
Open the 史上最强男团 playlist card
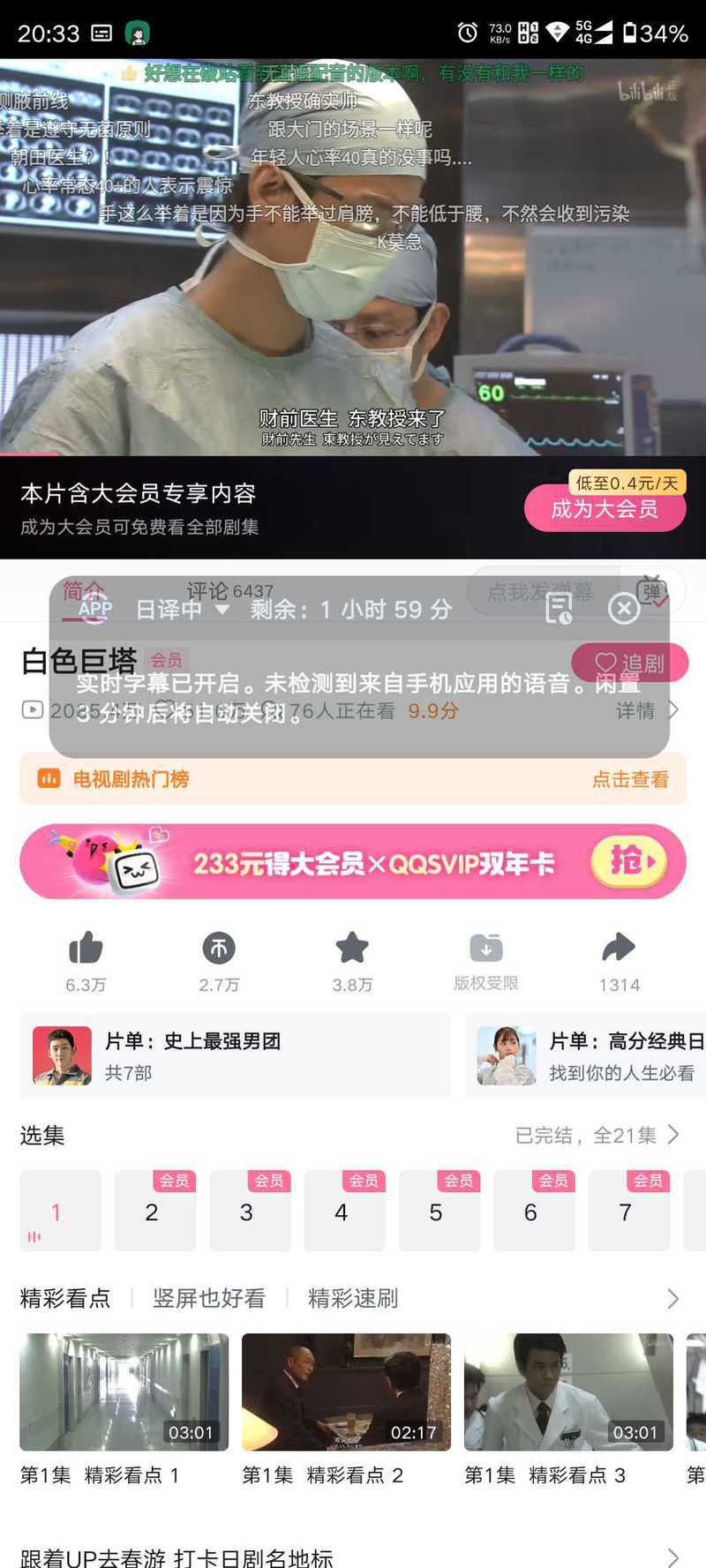click(x=235, y=1055)
